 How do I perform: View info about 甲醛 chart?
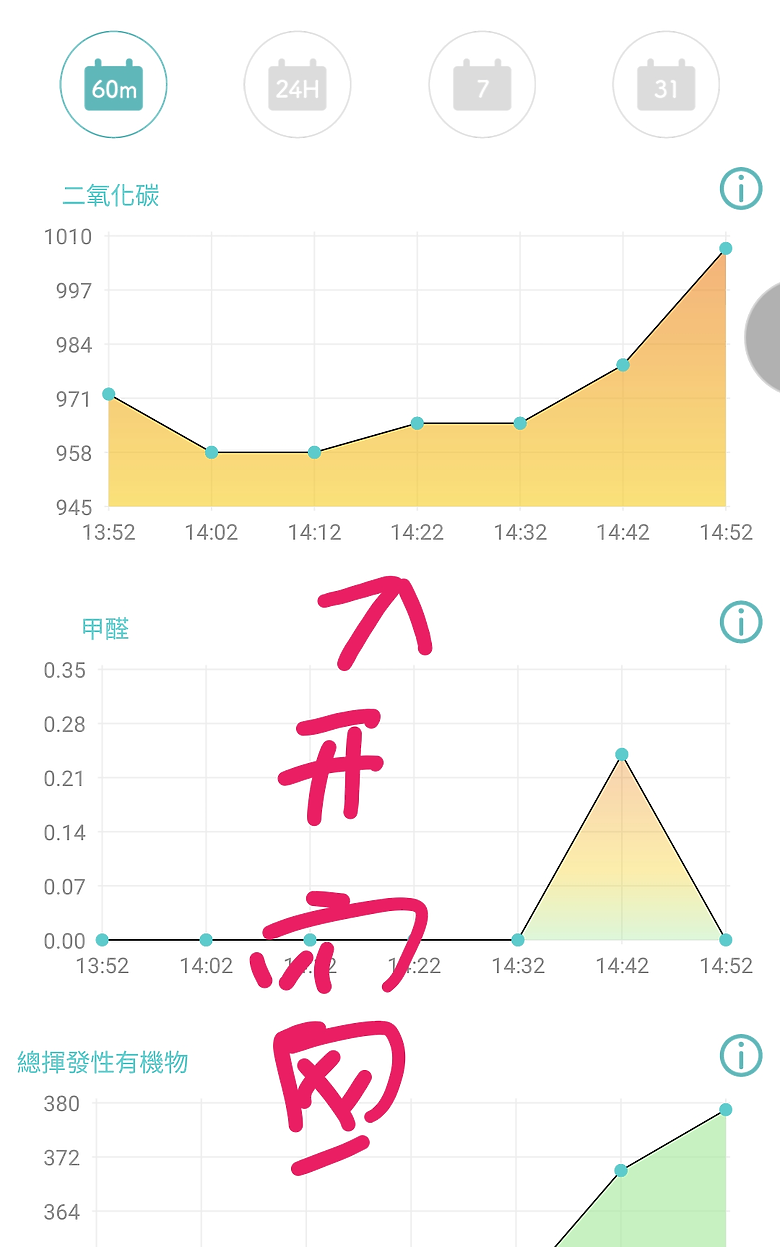coord(741,622)
